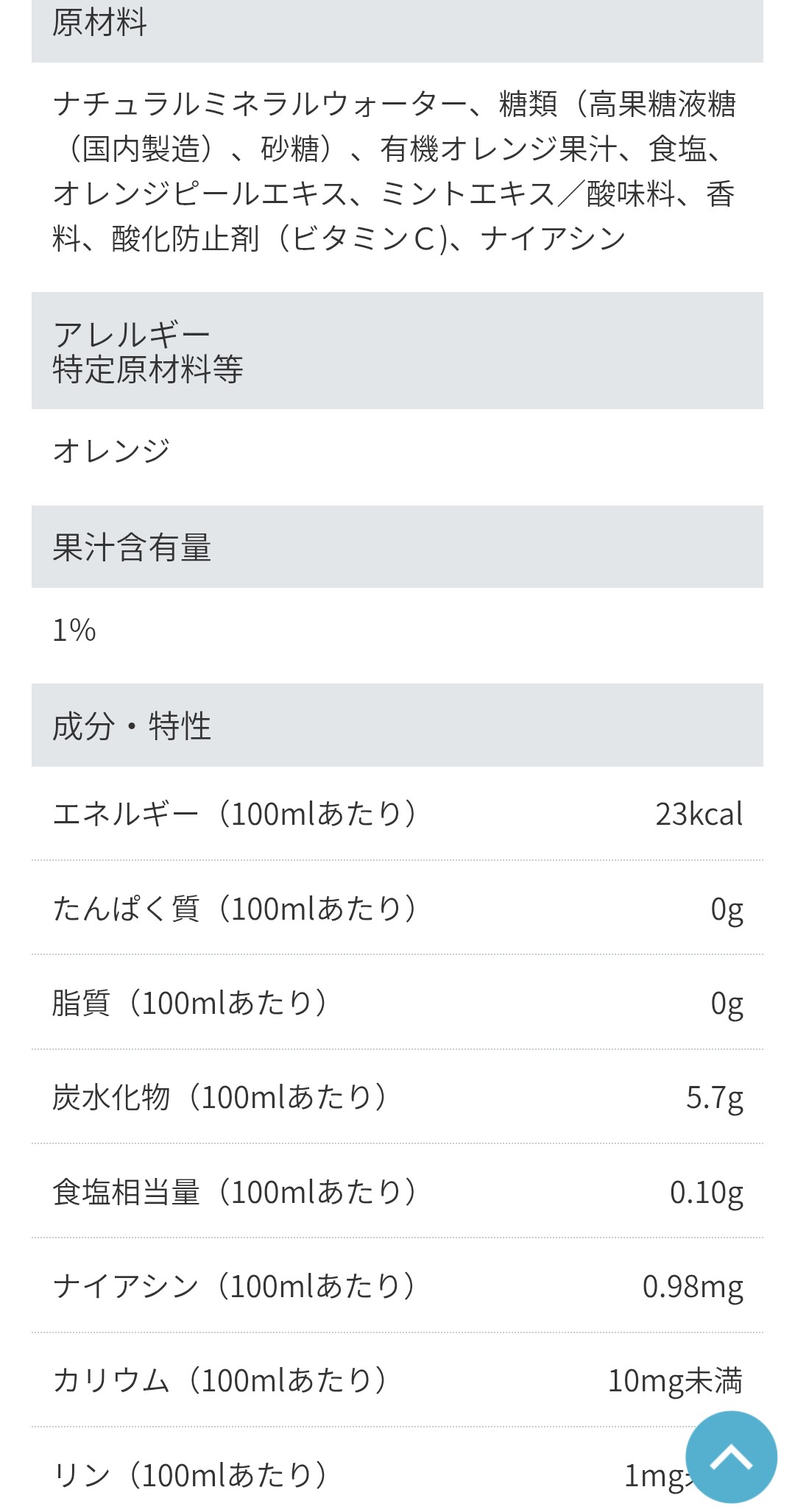This screenshot has width=795, height=1512.
Task: Tap the scroll-to-top arrow button
Action: [x=731, y=1456]
